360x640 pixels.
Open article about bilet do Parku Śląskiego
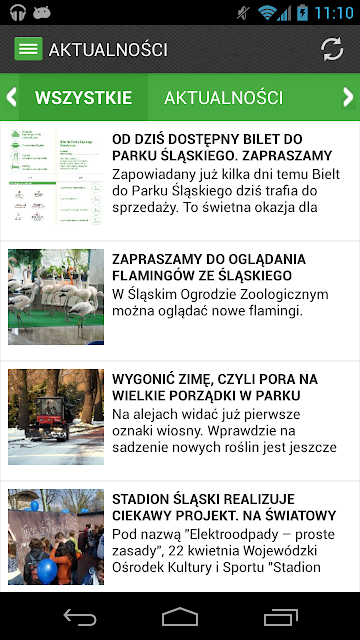pos(180,181)
